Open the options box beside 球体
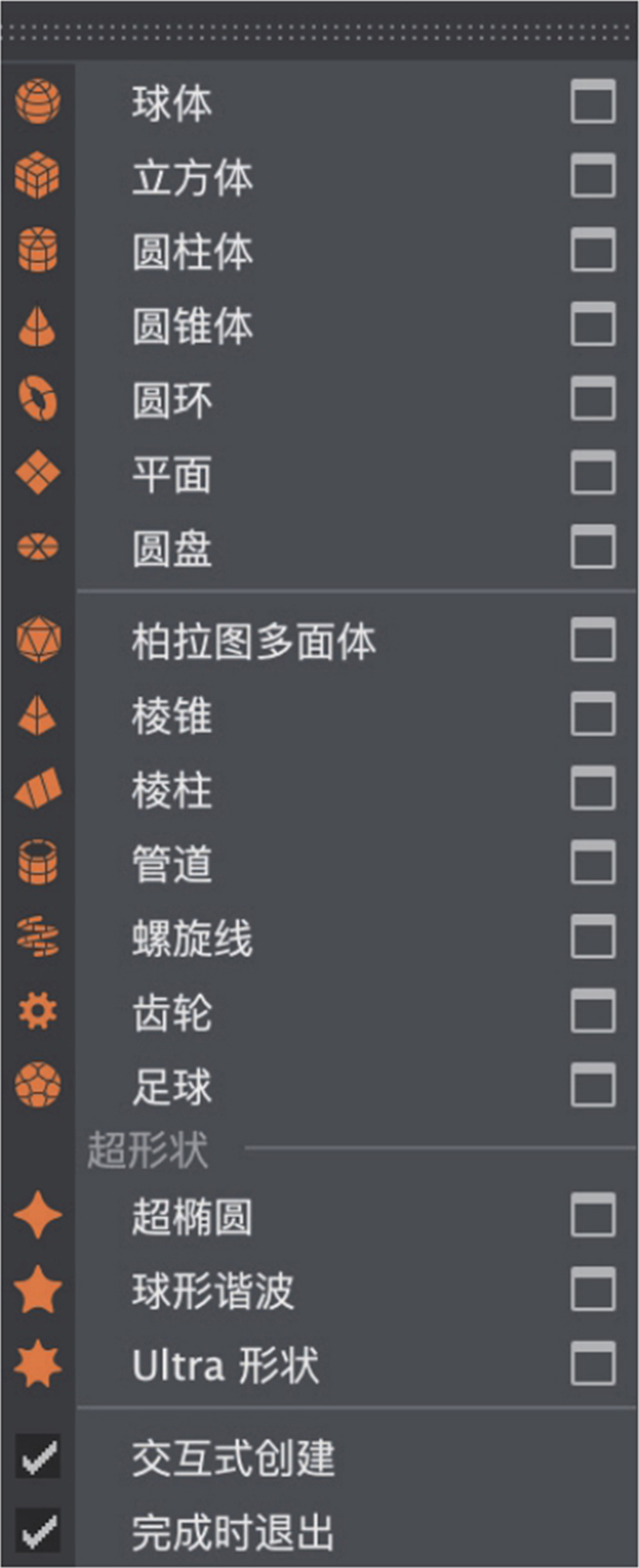 [x=592, y=102]
